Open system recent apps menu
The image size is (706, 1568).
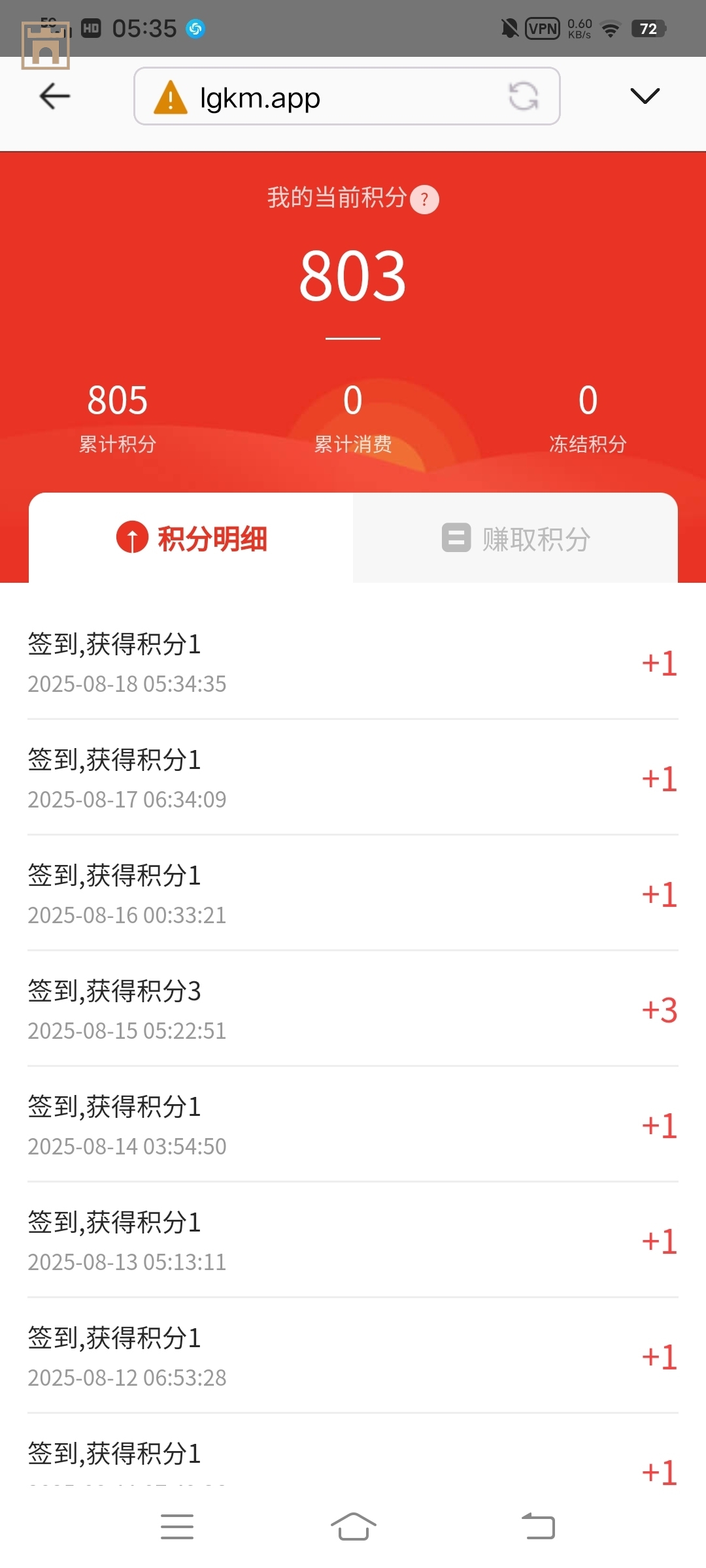click(177, 1526)
